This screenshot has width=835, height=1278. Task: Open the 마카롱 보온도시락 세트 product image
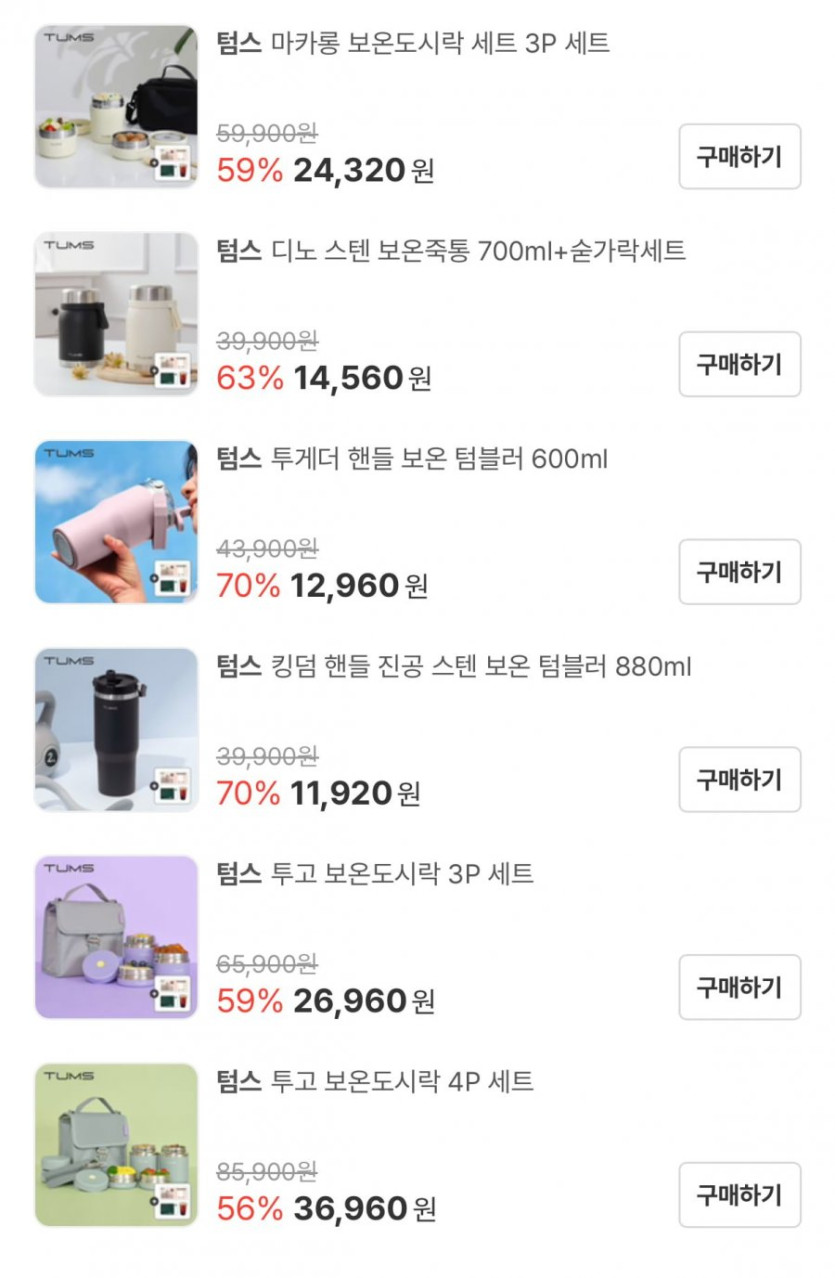(x=116, y=106)
